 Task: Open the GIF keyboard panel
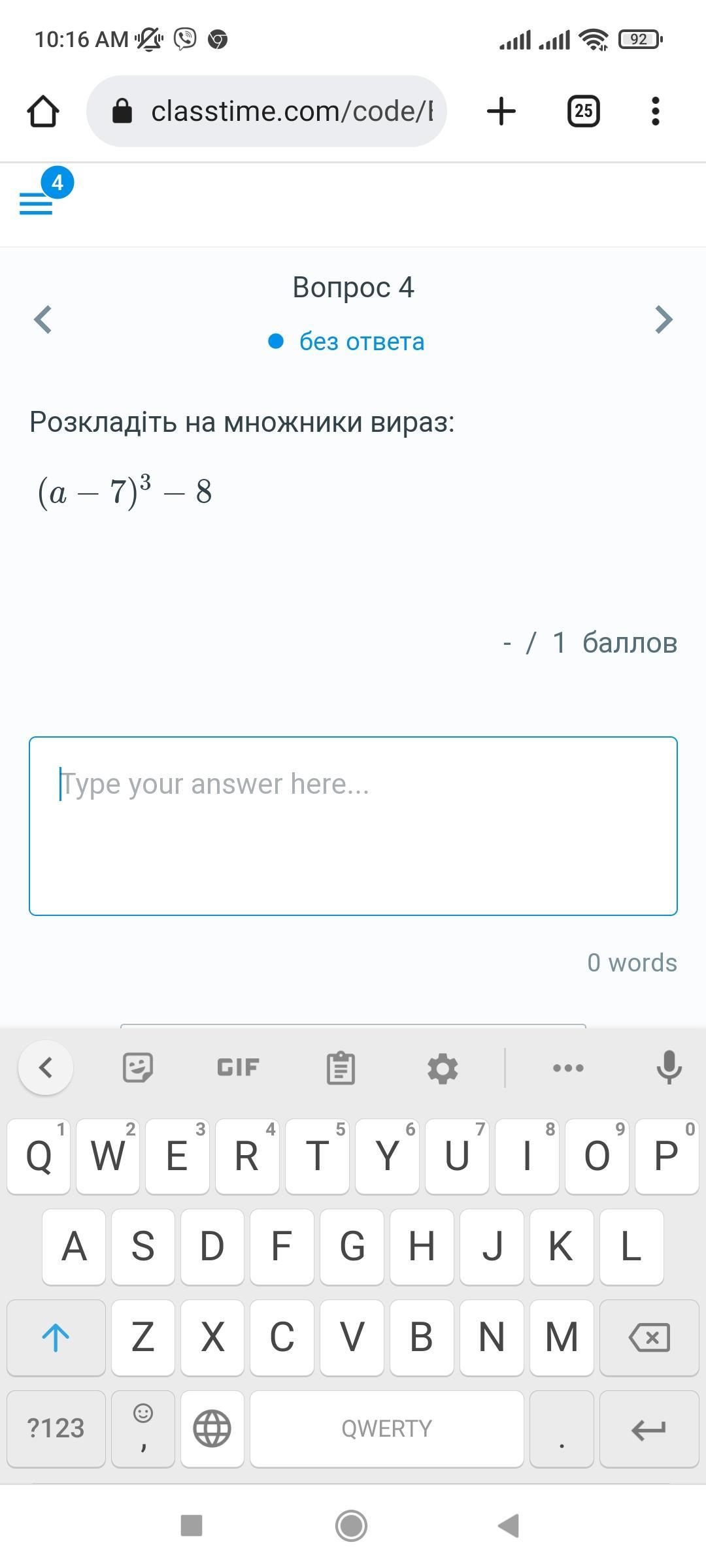coord(238,1068)
